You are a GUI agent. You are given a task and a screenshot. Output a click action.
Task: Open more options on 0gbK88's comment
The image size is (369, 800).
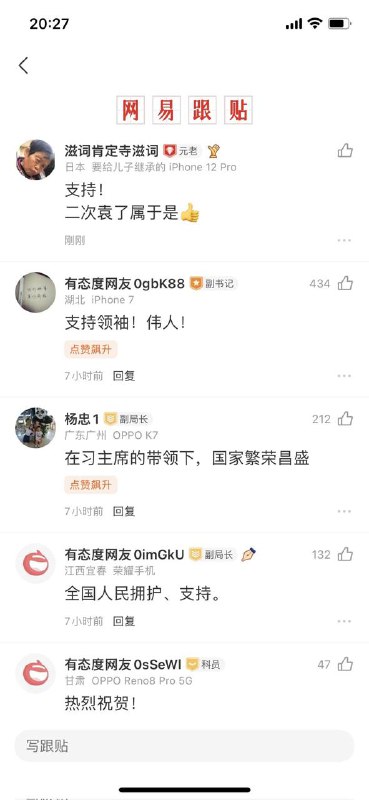coord(344,376)
